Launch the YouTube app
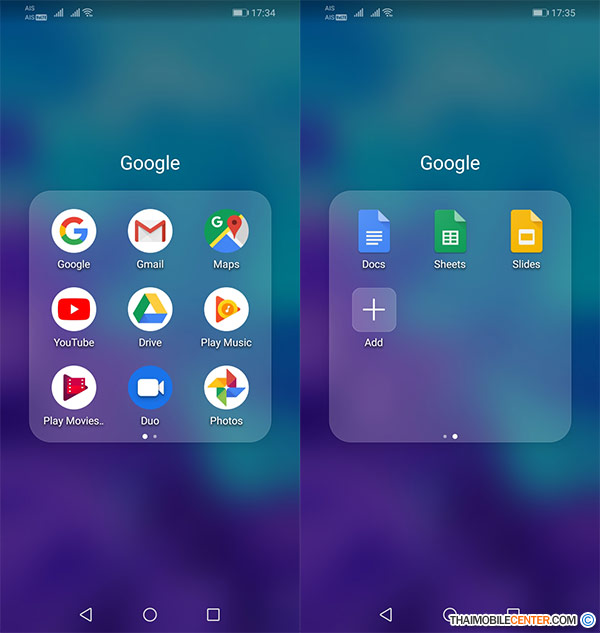600x633 pixels. pyautogui.click(x=74, y=309)
